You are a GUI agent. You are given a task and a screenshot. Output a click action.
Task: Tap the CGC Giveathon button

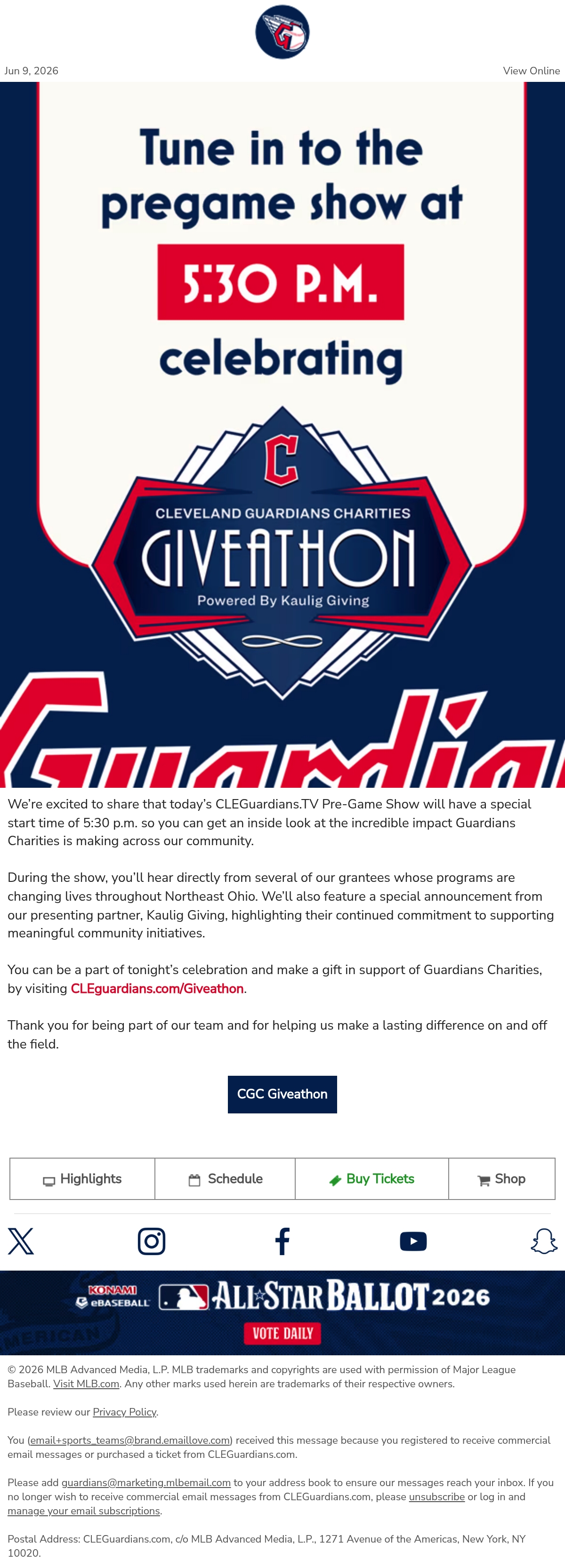[282, 1094]
